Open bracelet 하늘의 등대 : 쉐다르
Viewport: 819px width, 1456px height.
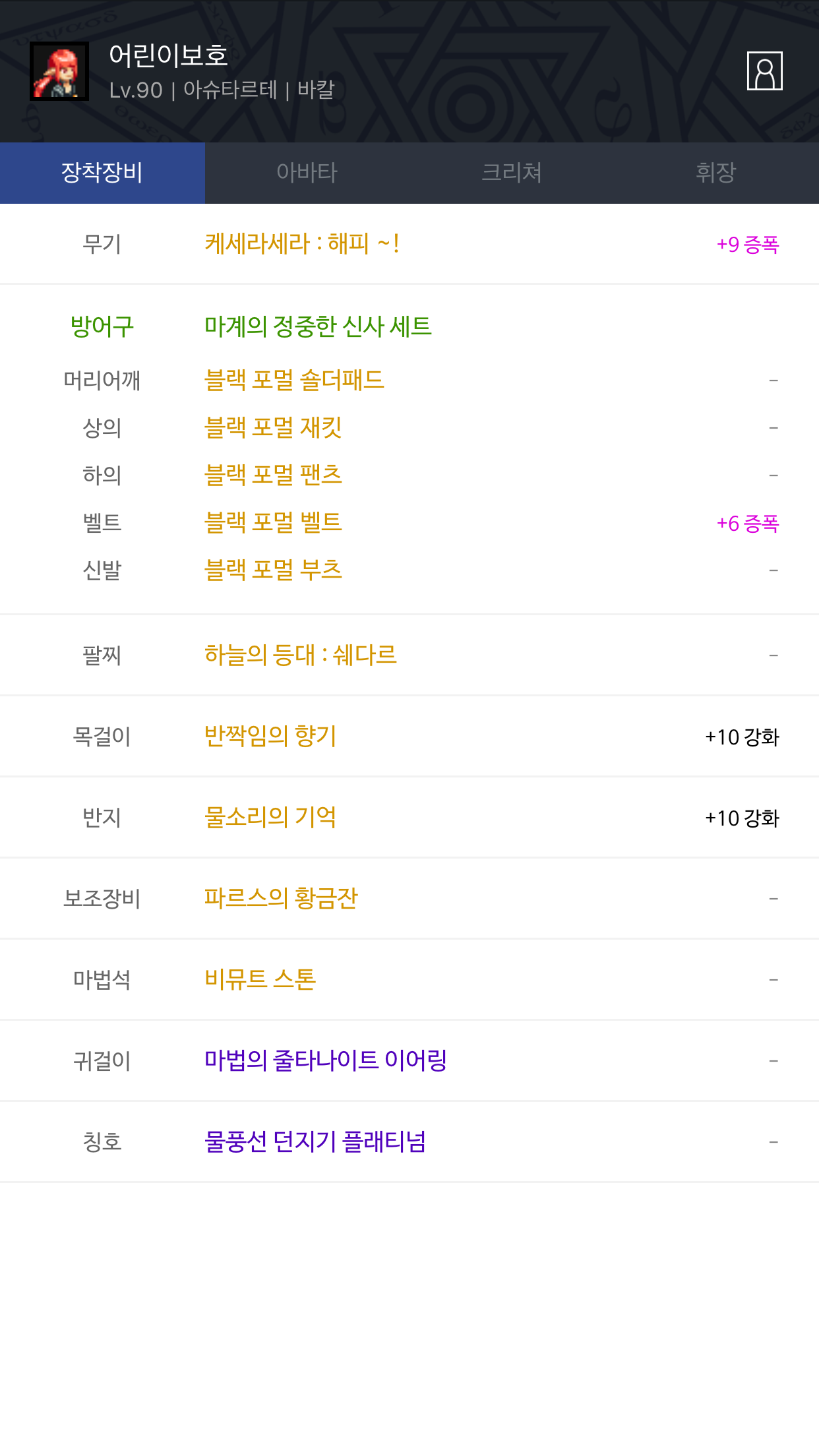(300, 655)
